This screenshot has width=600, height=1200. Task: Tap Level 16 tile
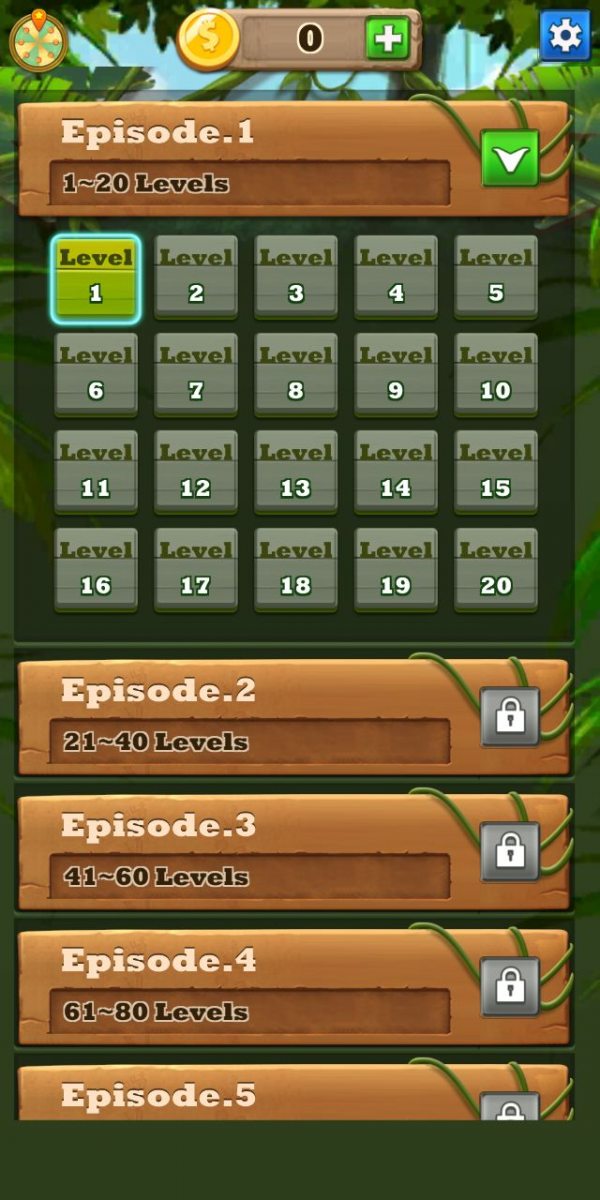coord(96,570)
